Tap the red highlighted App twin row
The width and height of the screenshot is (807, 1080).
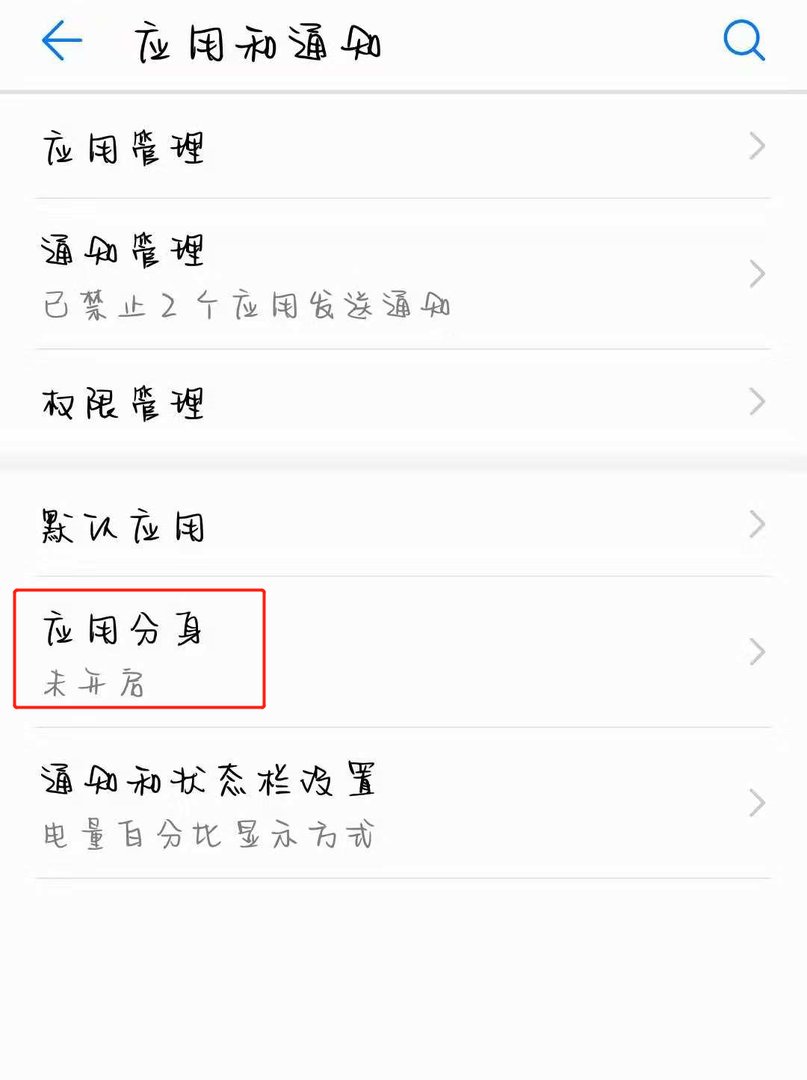click(140, 650)
